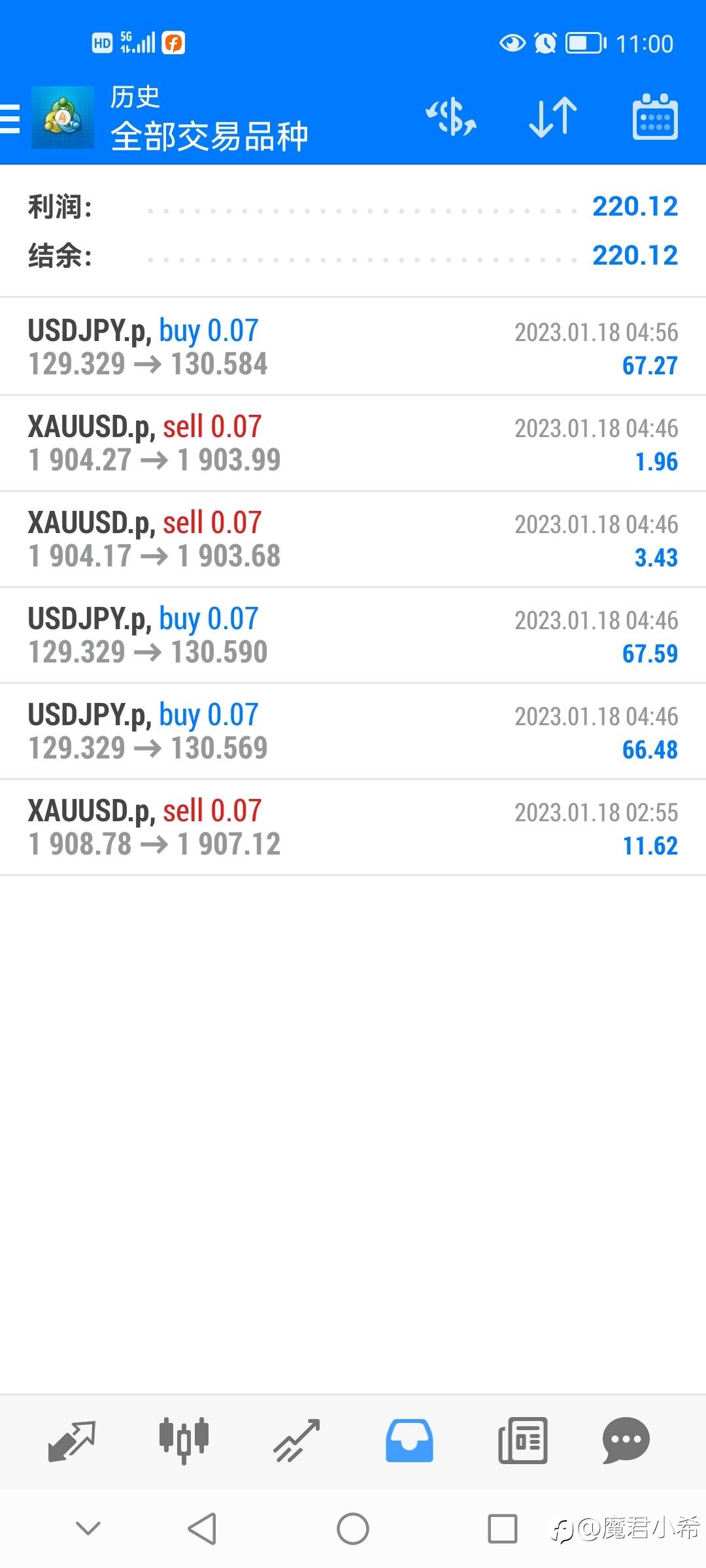This screenshot has height=1568, width=706.
Task: Go back with system back button
Action: [202, 1529]
